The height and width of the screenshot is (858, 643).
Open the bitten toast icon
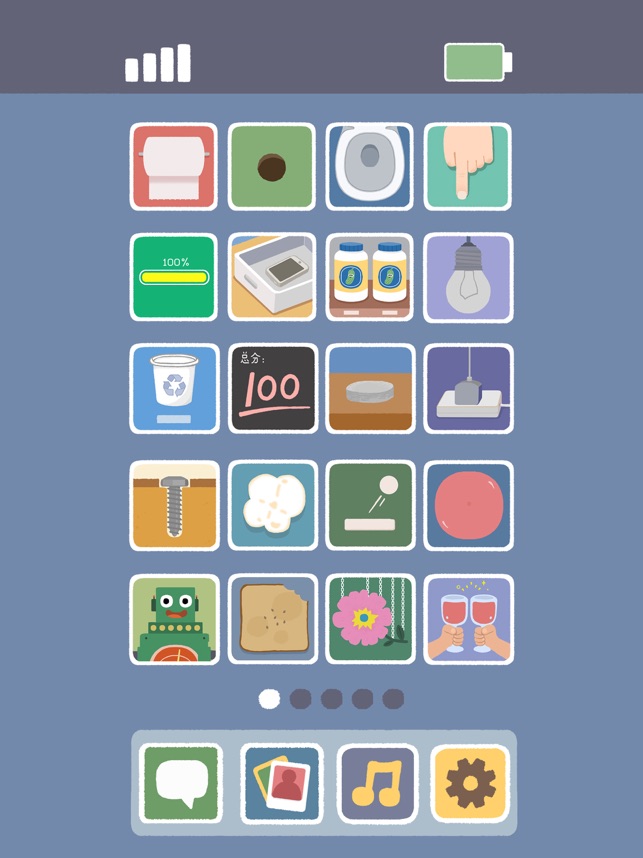[272, 619]
